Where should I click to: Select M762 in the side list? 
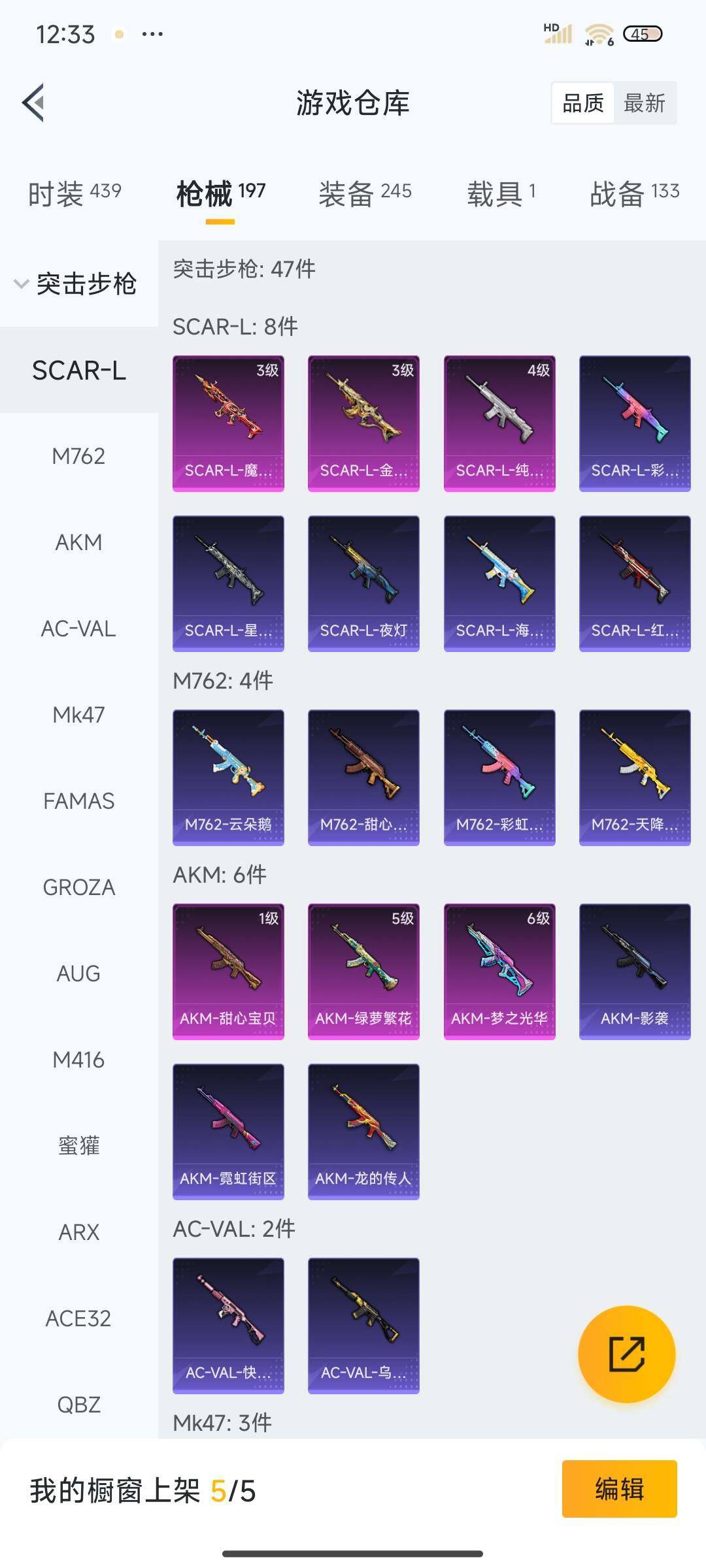click(x=78, y=456)
